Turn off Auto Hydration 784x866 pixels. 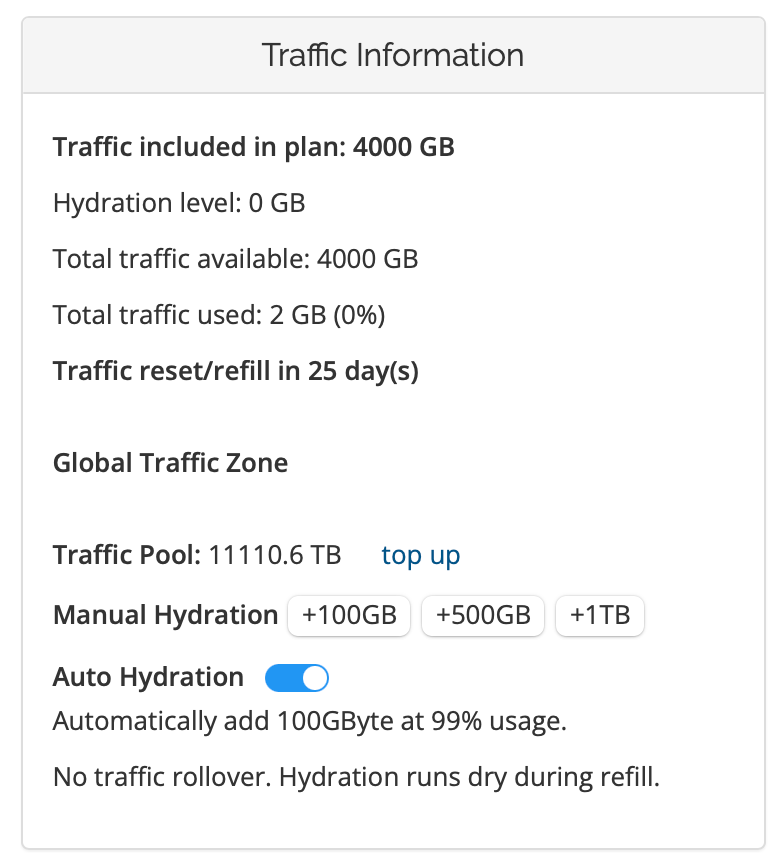point(297,678)
